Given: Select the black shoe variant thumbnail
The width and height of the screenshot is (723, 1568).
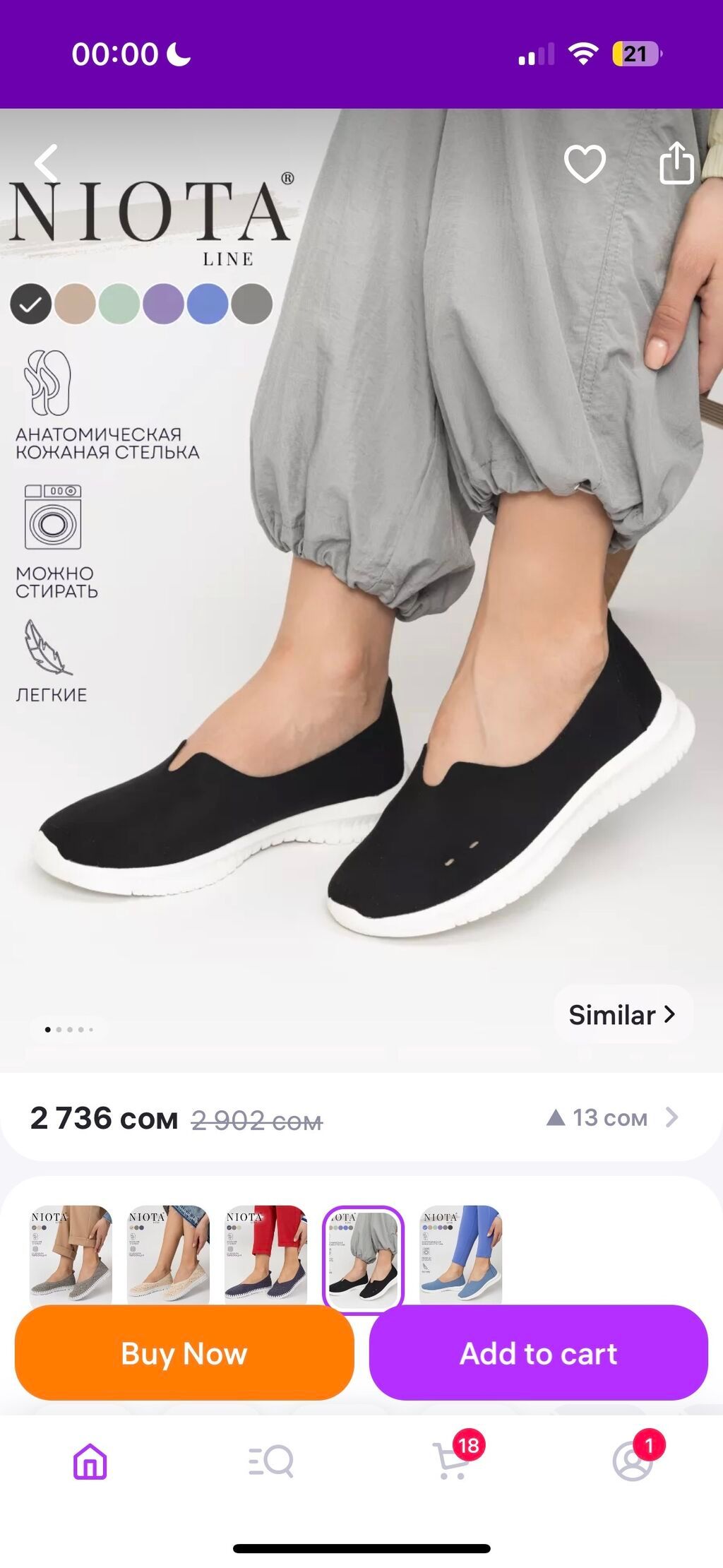Looking at the screenshot, I should [363, 1258].
